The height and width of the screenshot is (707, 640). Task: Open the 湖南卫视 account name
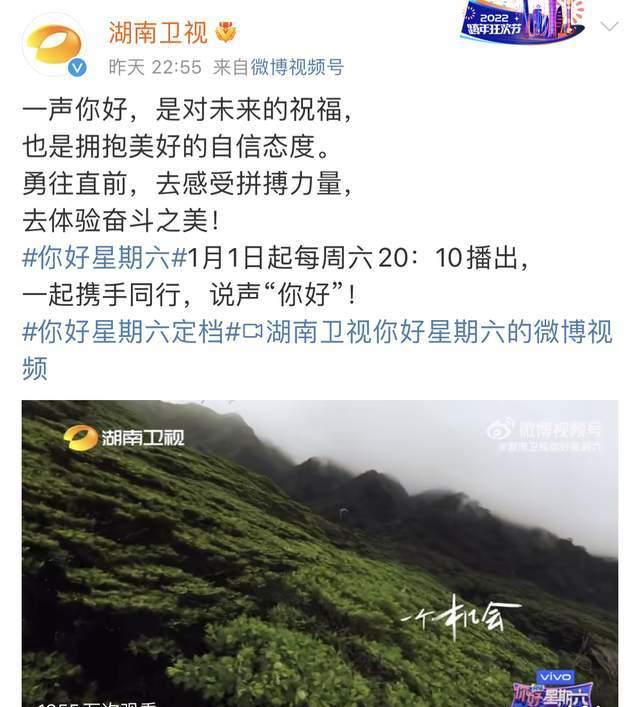(158, 32)
